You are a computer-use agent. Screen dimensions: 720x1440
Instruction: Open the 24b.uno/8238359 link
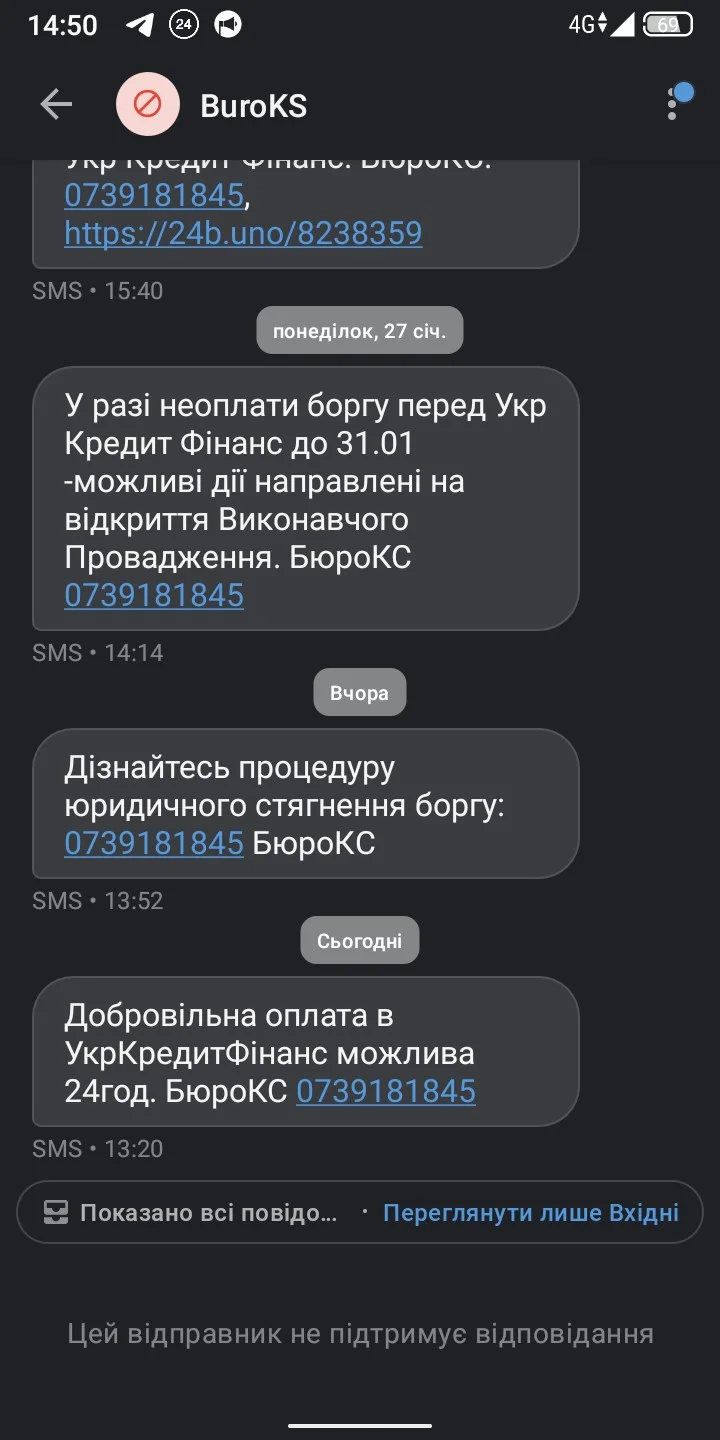(243, 233)
